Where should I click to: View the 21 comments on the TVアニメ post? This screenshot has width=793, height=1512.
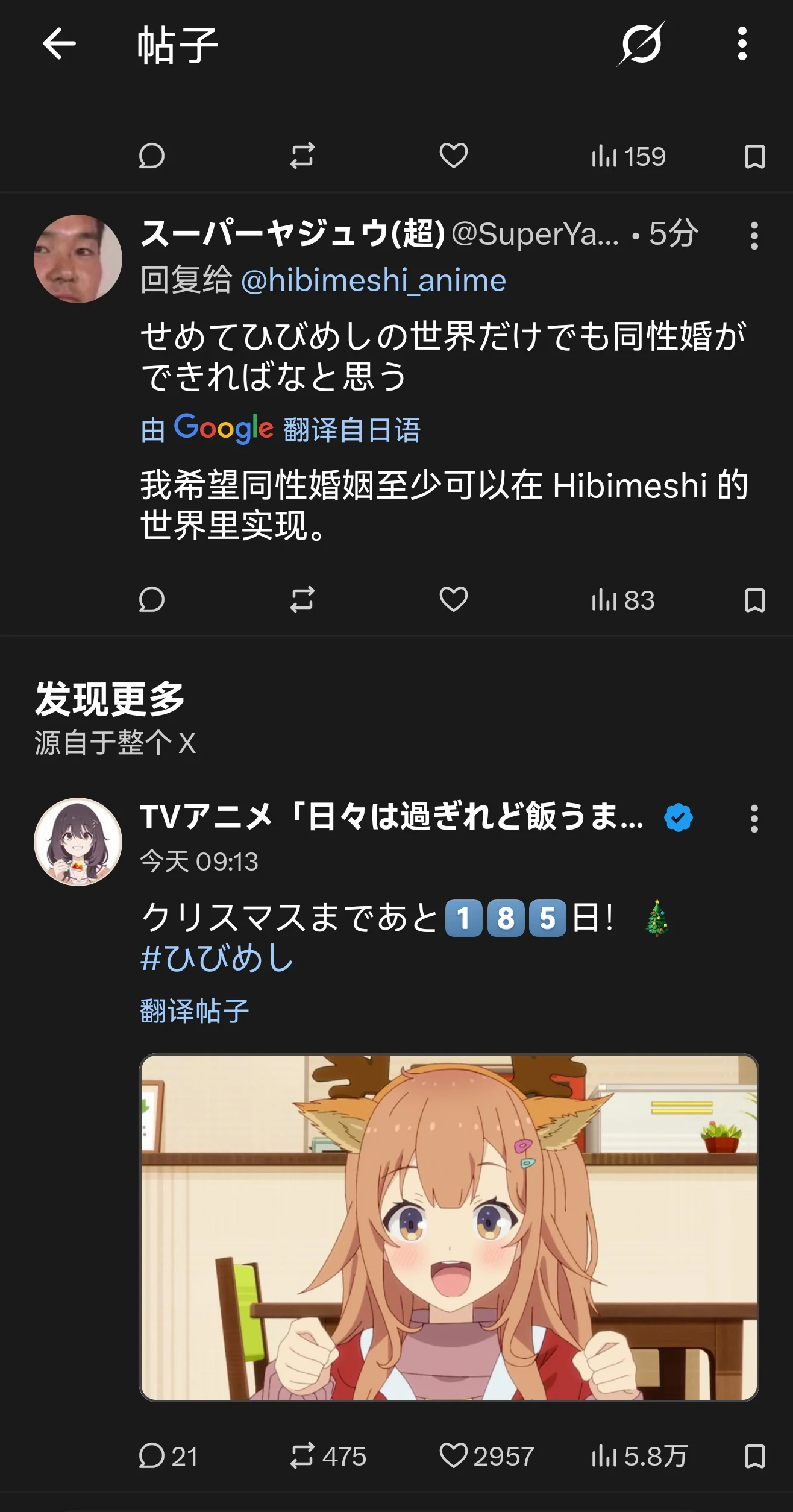point(168,1456)
